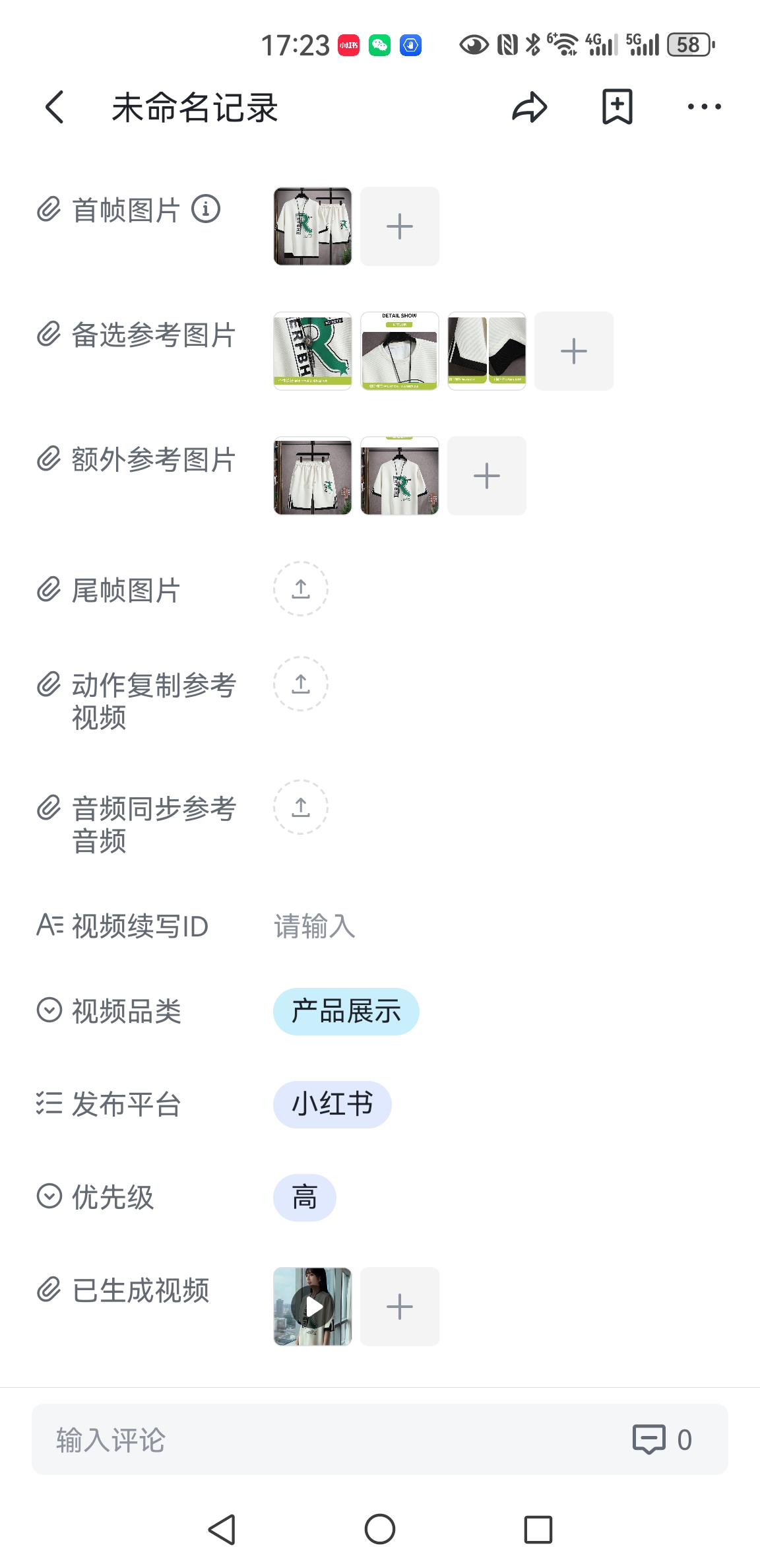
Task: Add an image to 备选参考图片
Action: 573,351
